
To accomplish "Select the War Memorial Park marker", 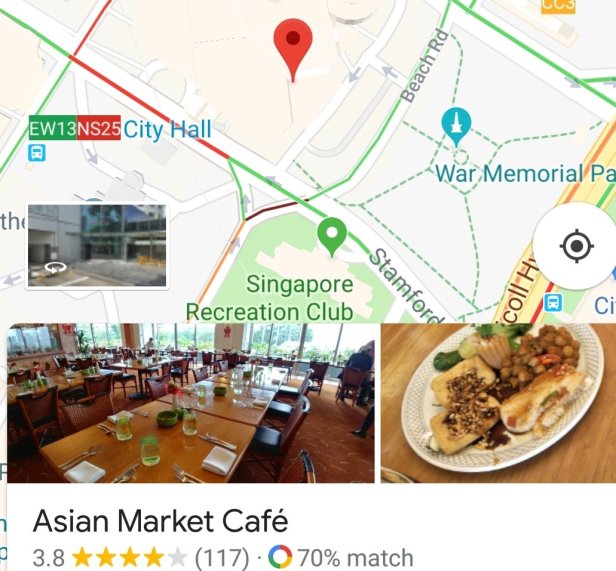I will click(456, 126).
